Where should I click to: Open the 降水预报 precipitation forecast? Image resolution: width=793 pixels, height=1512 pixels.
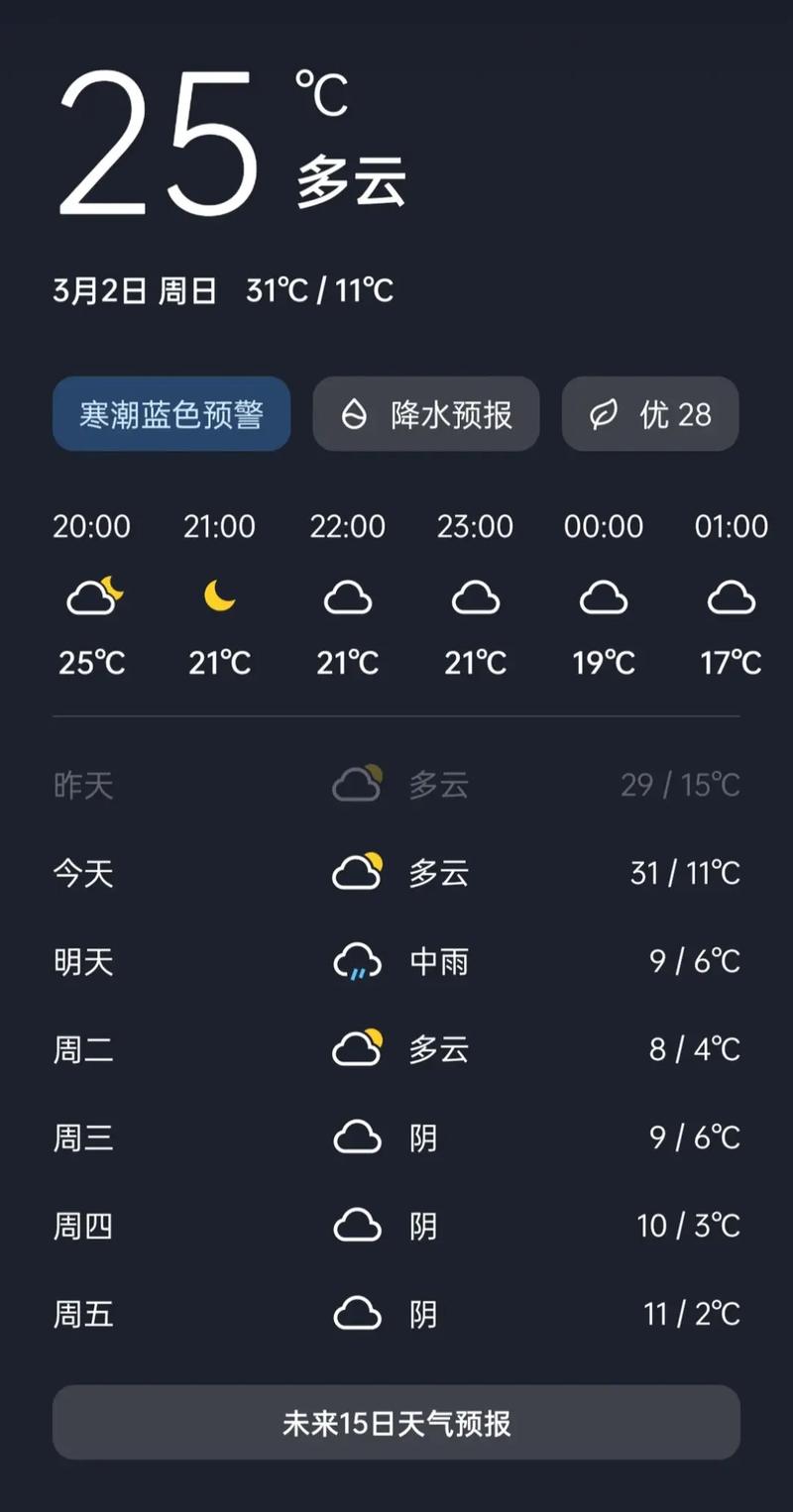coord(426,414)
